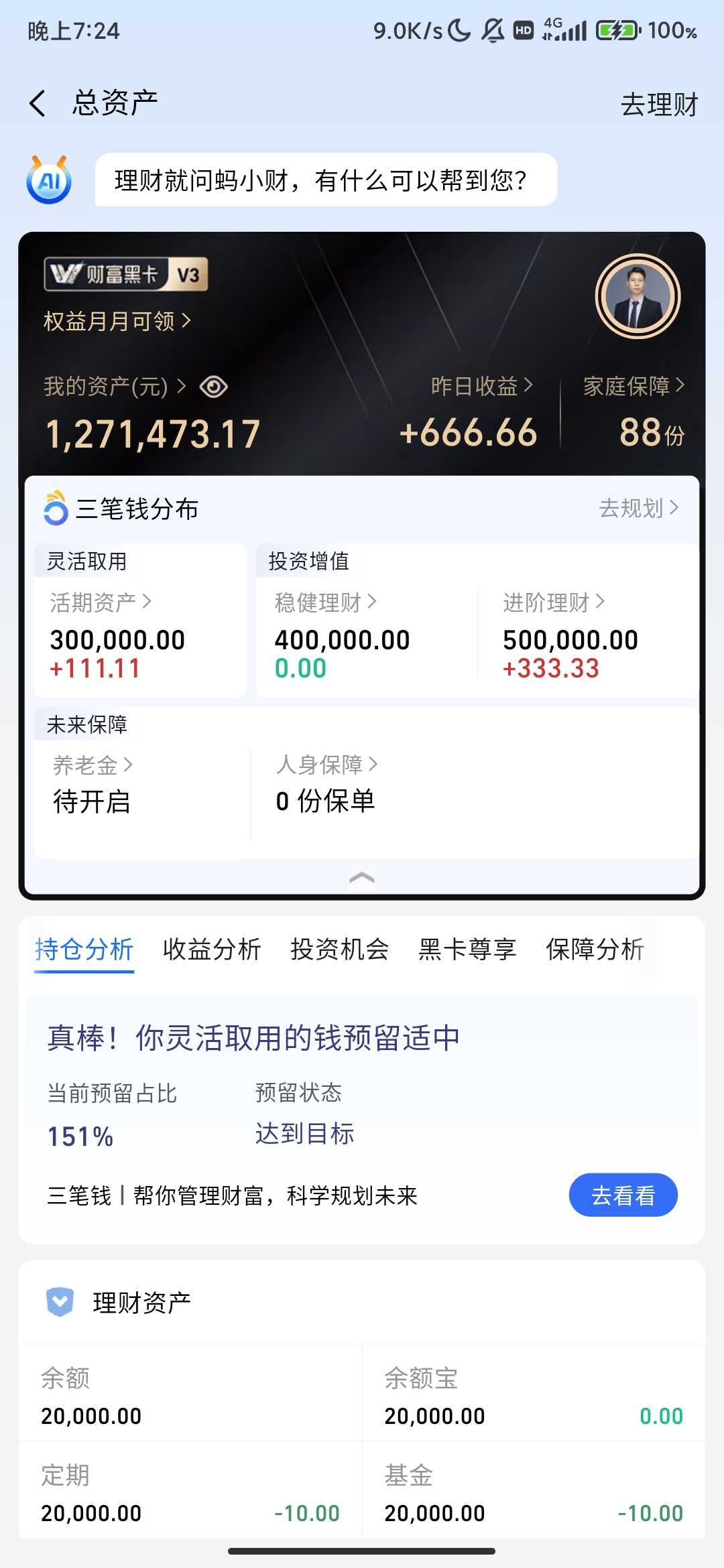Open 进阶理财 holdings
This screenshot has width=724, height=1568.
[554, 602]
